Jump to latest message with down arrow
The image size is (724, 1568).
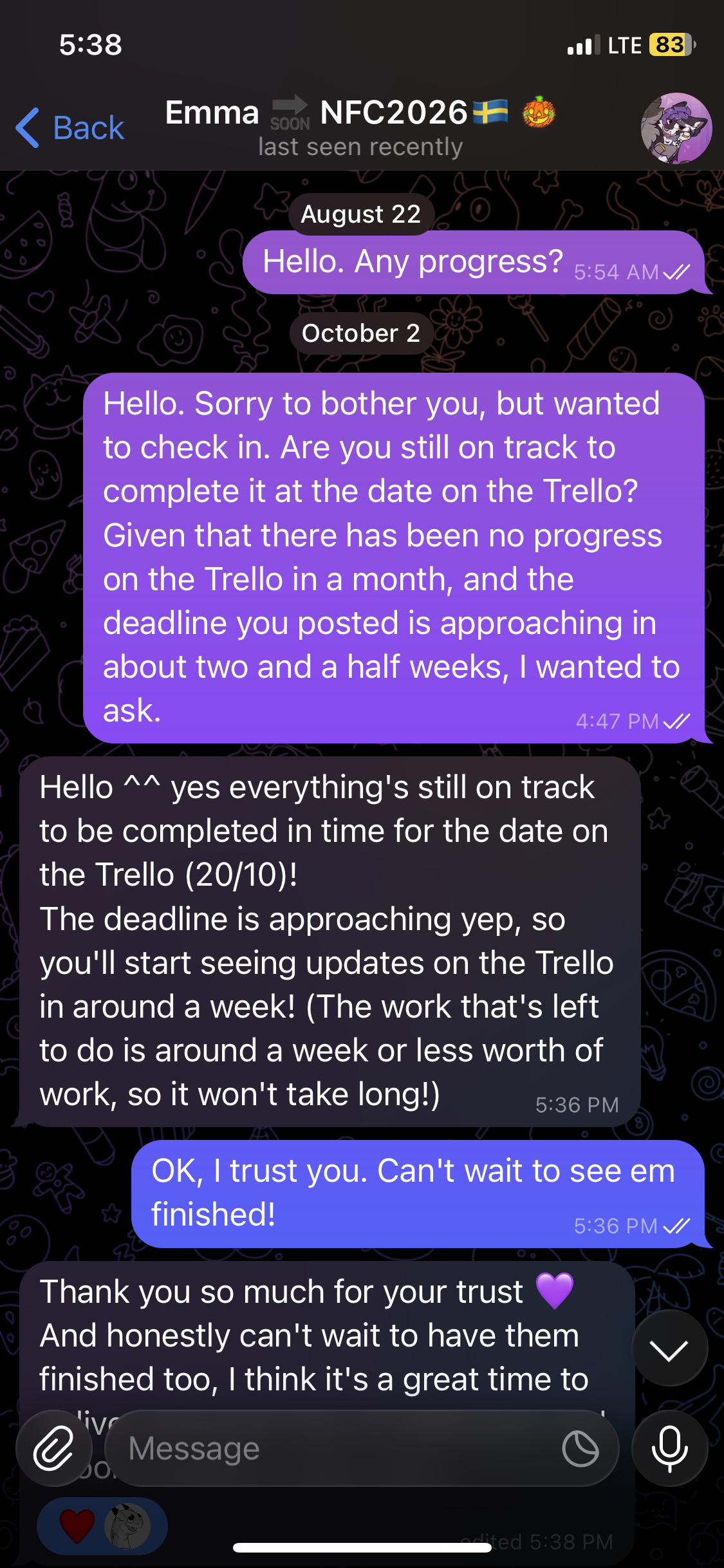669,1349
